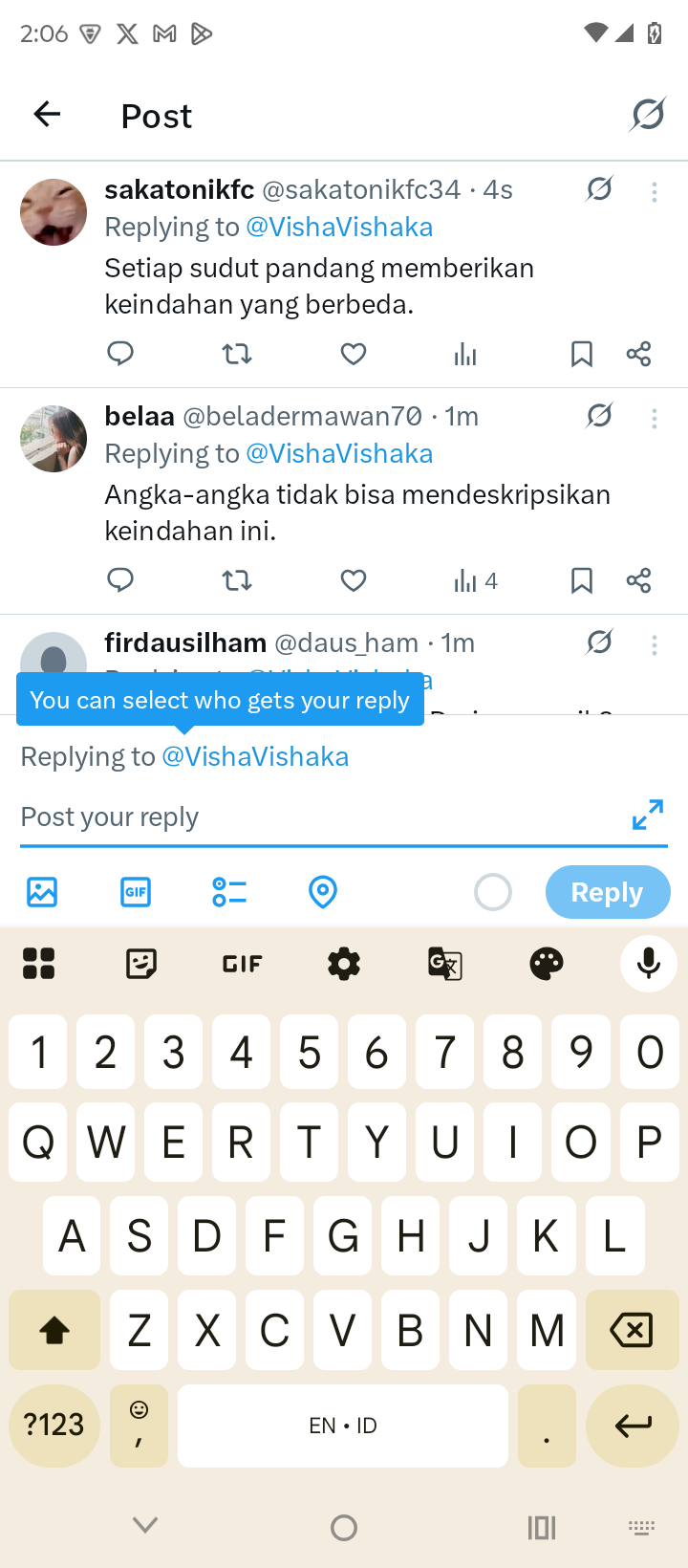Reply to sakatonikfc's comment
The height and width of the screenshot is (1568, 688).
click(x=120, y=354)
